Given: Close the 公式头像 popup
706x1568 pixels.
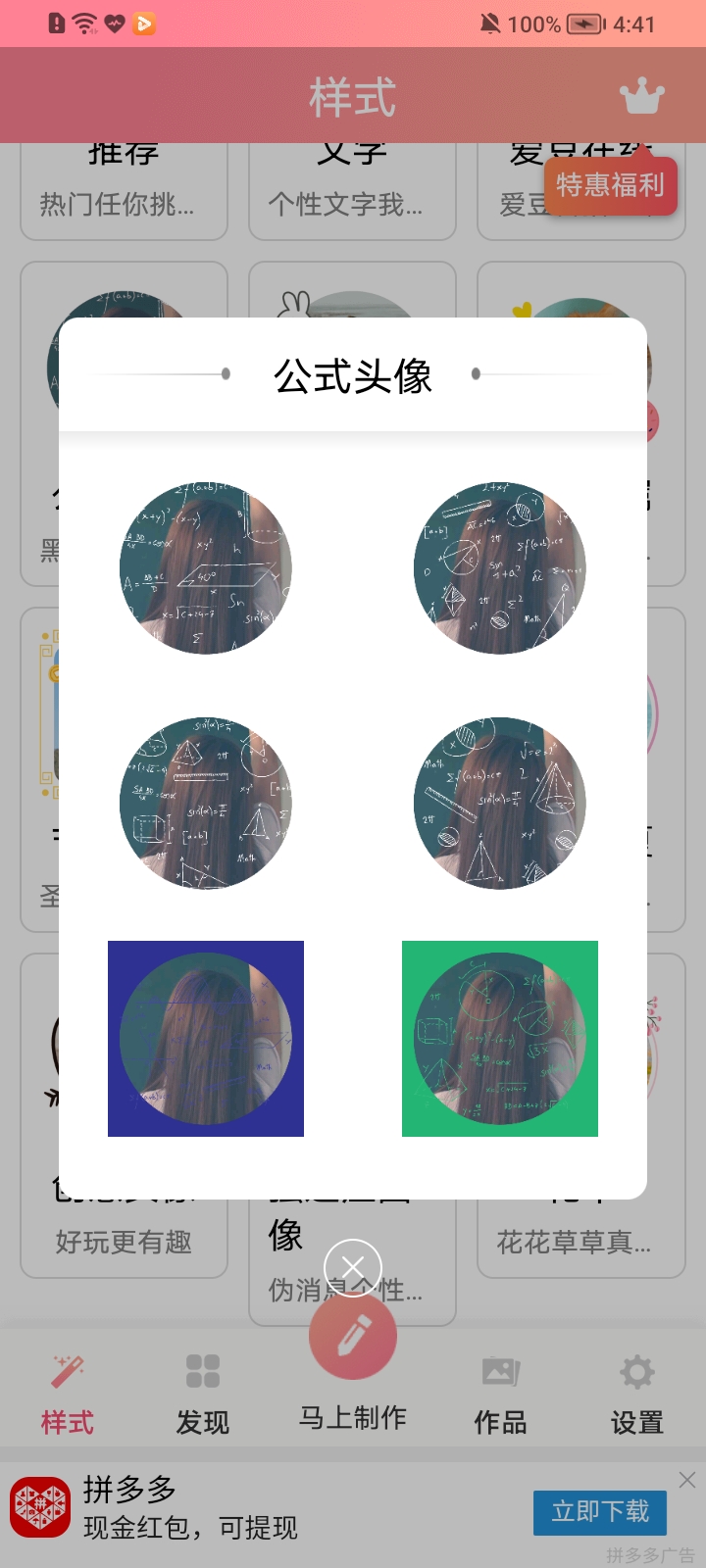Looking at the screenshot, I should pyautogui.click(x=353, y=1267).
